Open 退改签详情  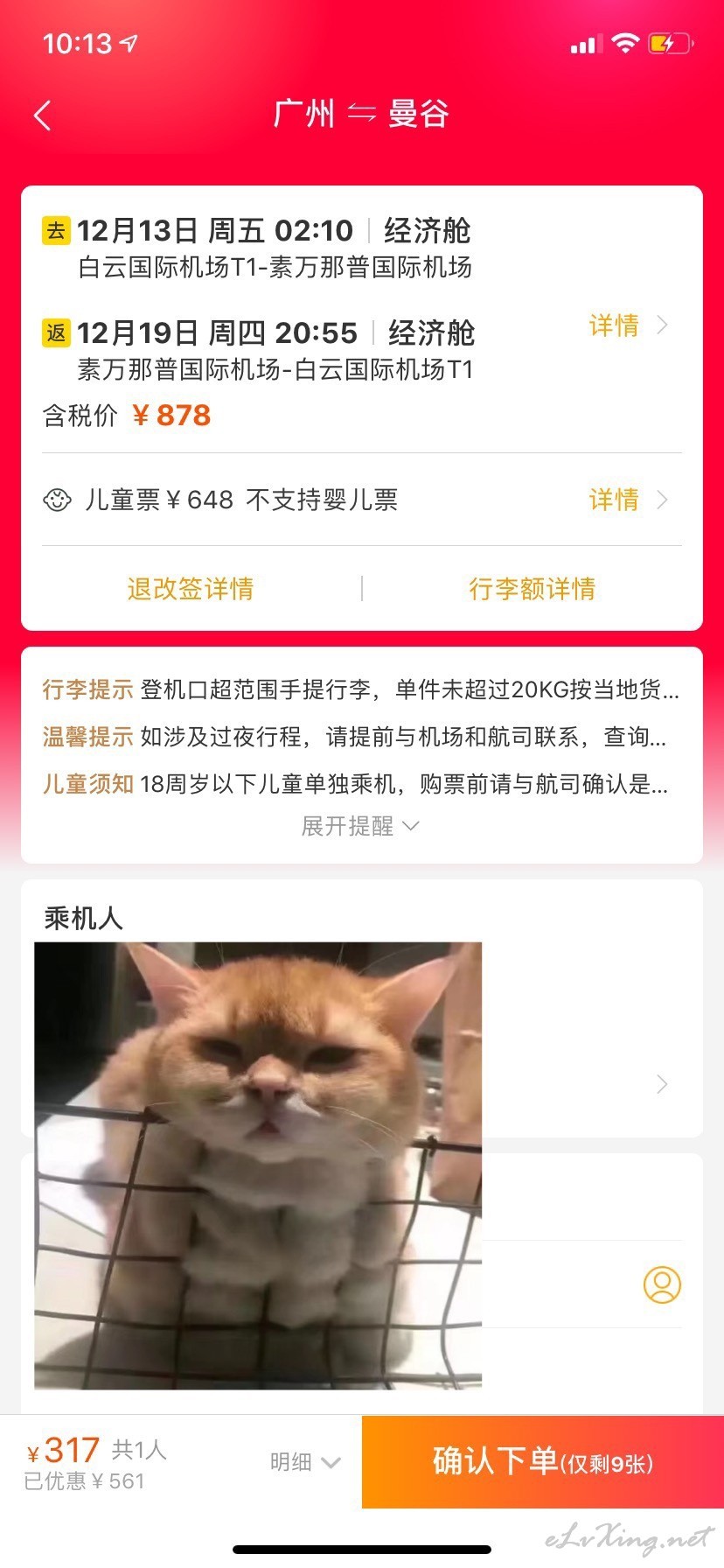191,588
